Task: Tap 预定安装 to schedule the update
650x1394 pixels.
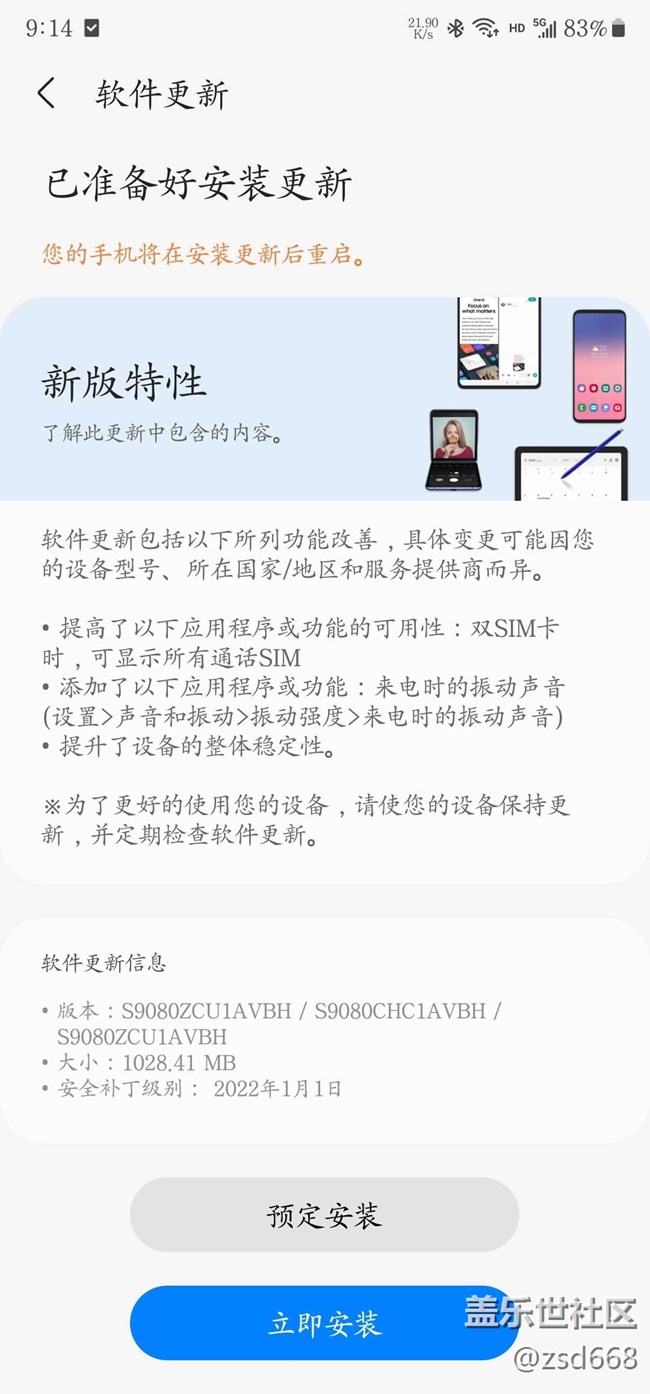Action: click(324, 1215)
